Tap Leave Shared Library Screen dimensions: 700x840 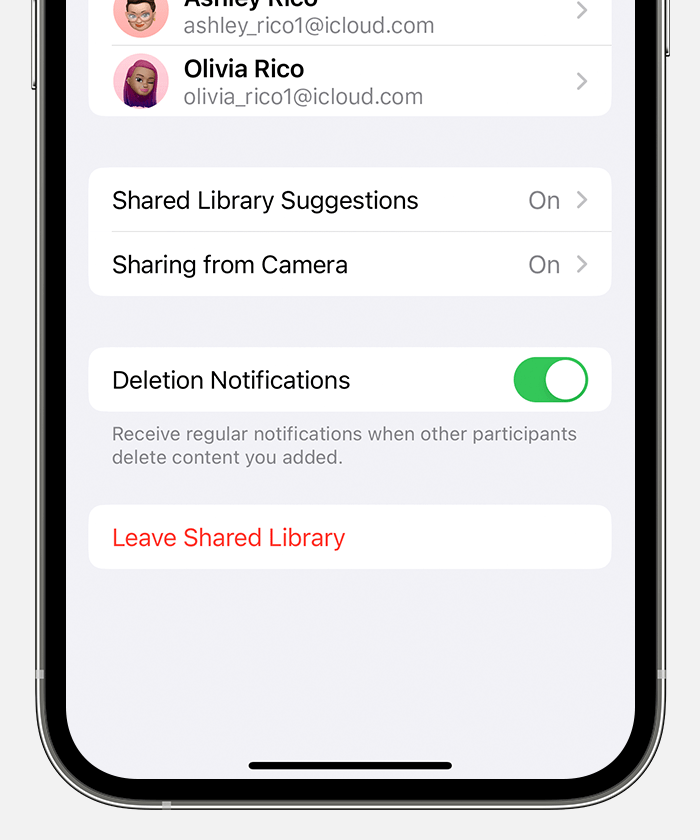click(229, 538)
